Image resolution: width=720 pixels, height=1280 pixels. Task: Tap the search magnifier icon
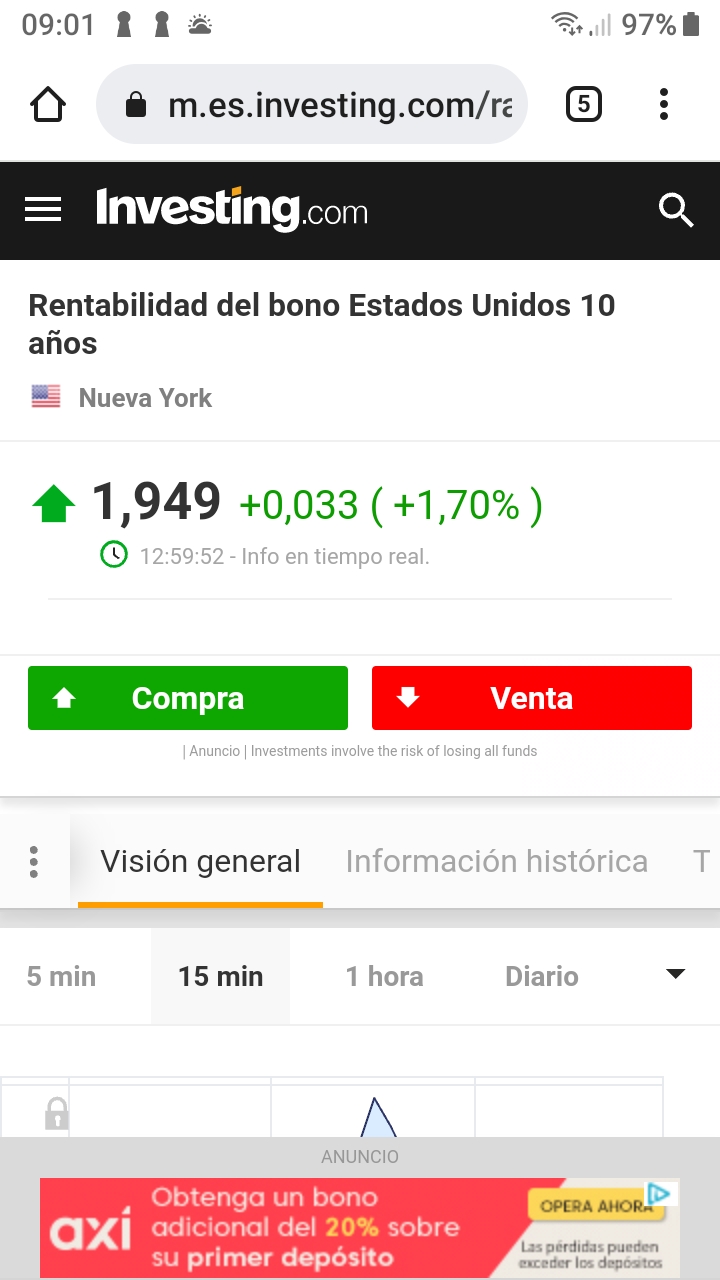click(676, 210)
